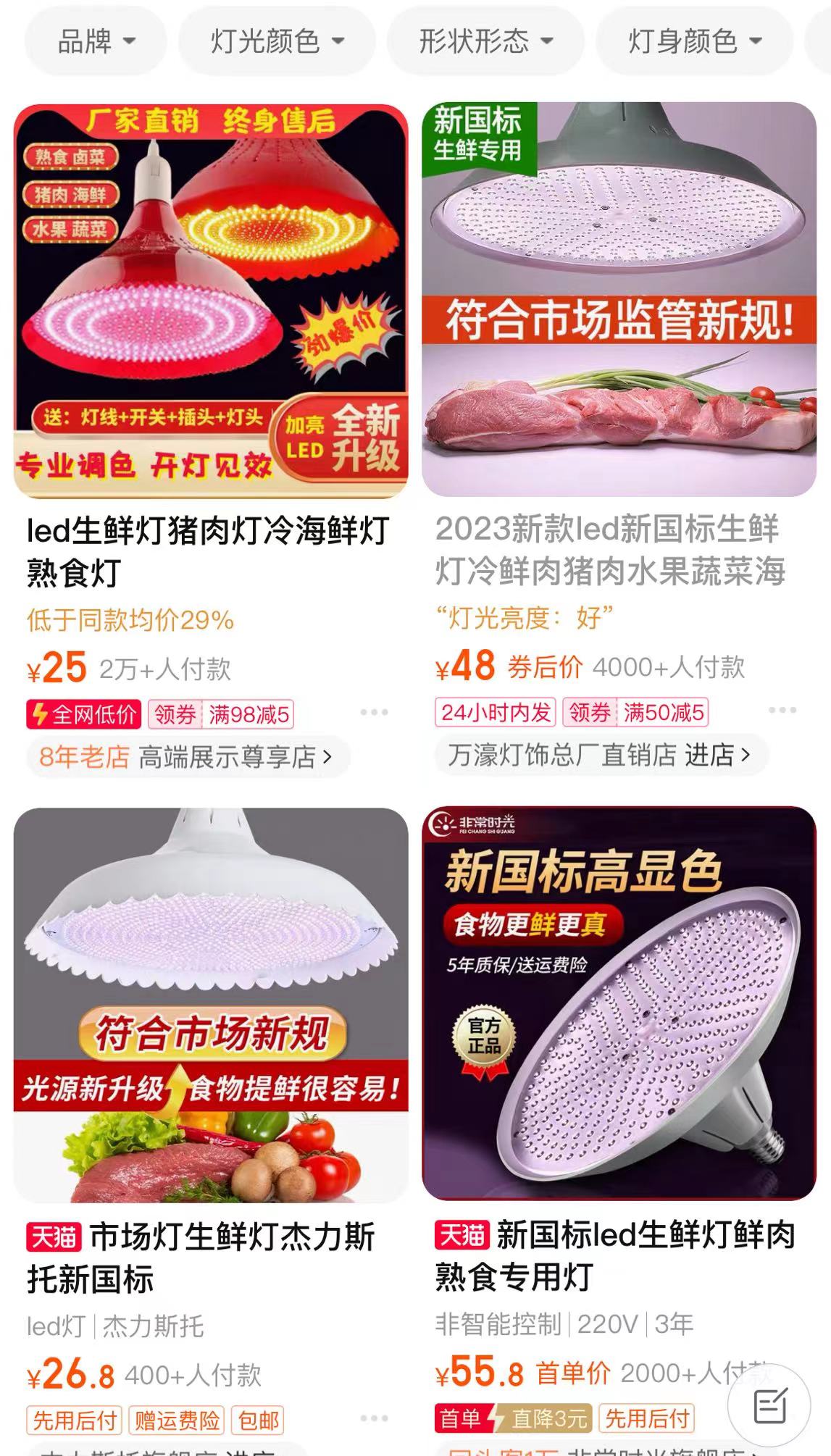831x1456 pixels.
Task: Claim the 满50减5 coupon tag
Action: click(x=635, y=713)
